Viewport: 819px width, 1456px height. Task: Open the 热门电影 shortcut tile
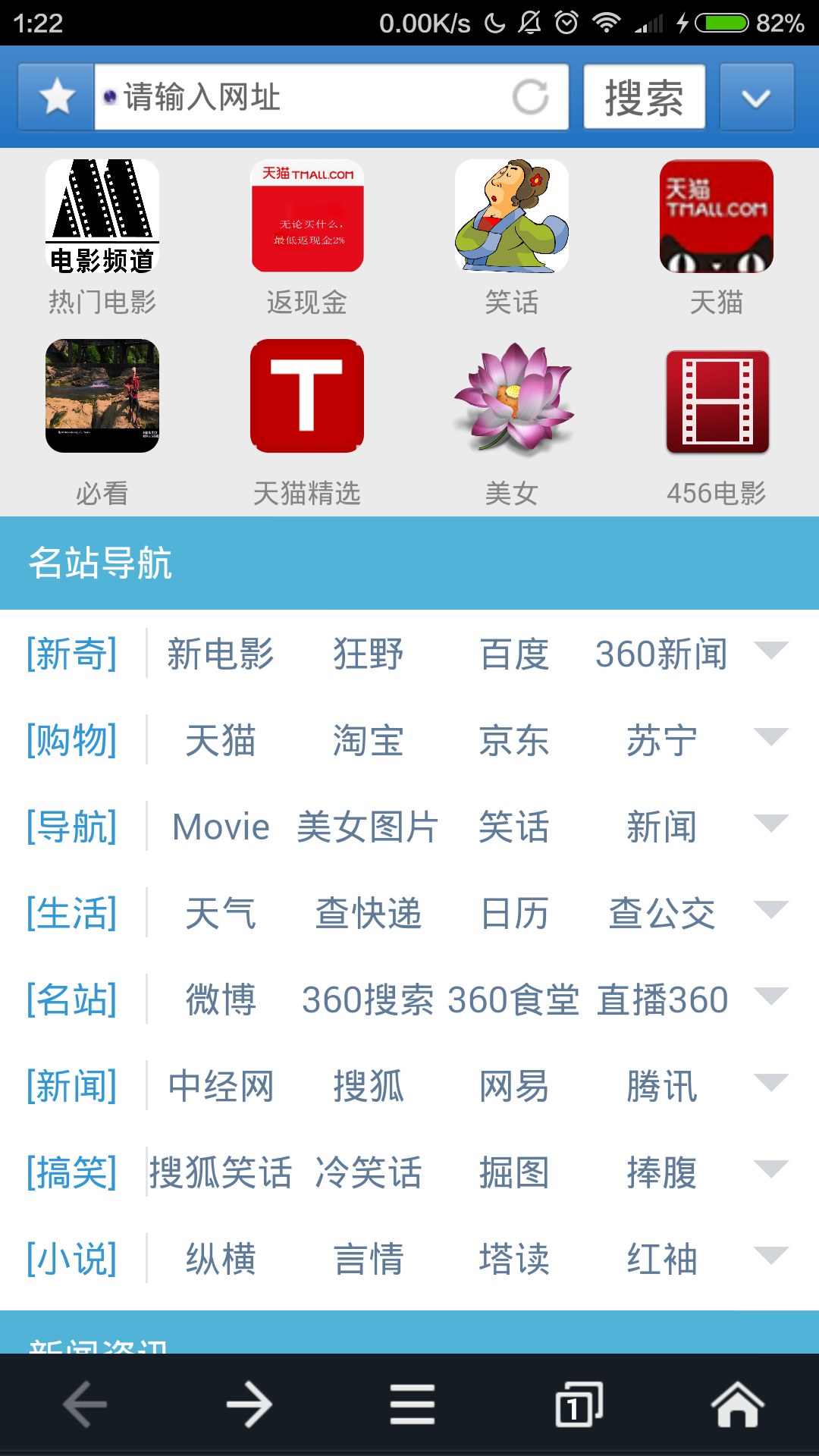click(x=102, y=237)
